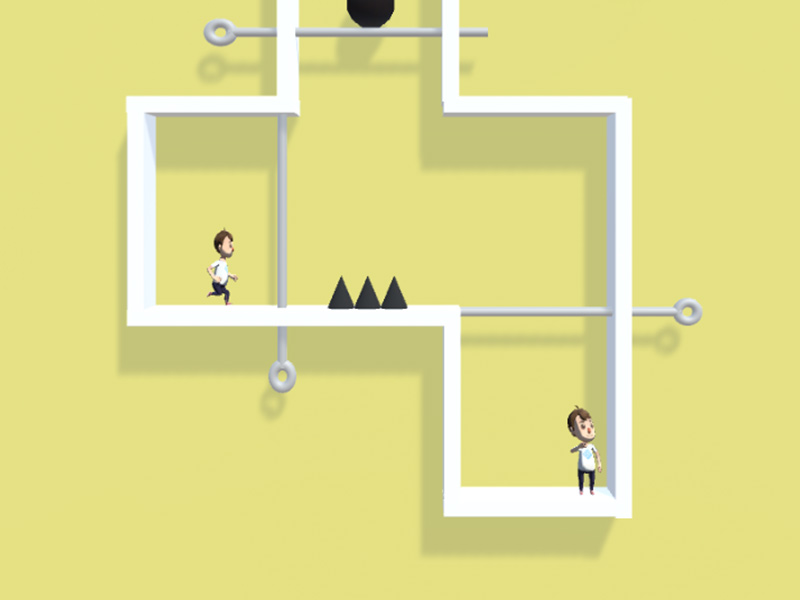Pull the top horizontal pin holding the black ball
The height and width of the screenshot is (600, 800).
tap(220, 33)
